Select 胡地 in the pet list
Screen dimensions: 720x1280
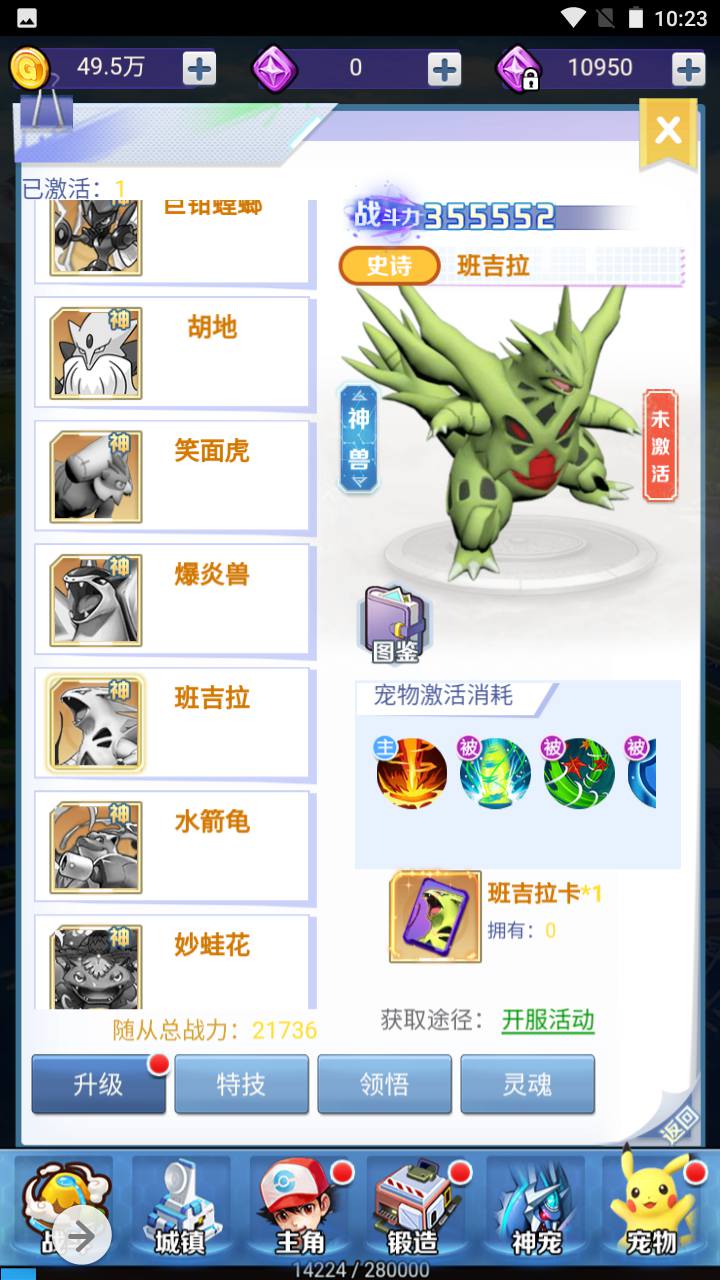[175, 352]
